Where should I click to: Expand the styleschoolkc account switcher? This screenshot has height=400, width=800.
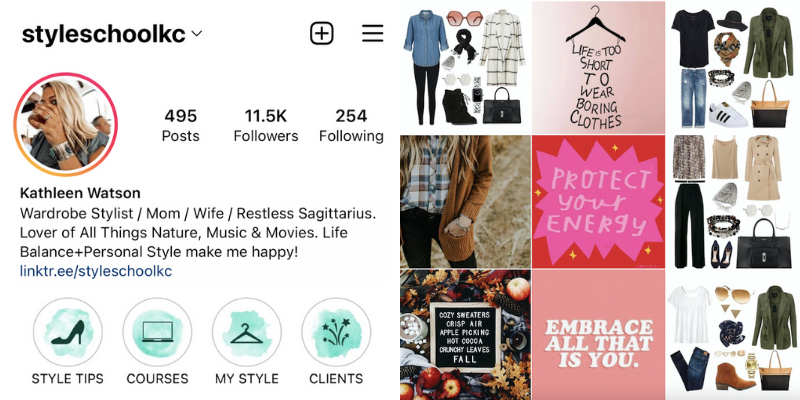(x=112, y=34)
